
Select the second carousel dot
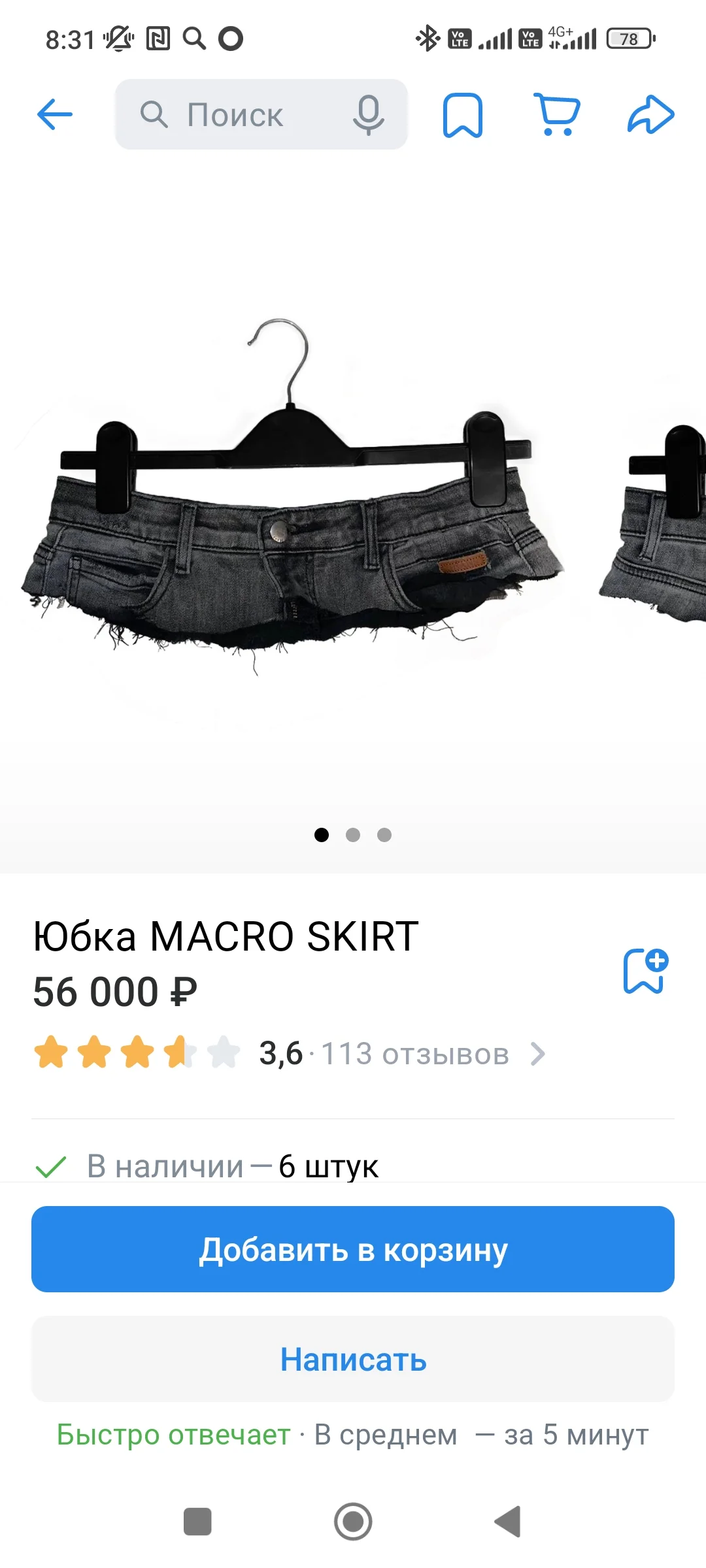click(353, 835)
